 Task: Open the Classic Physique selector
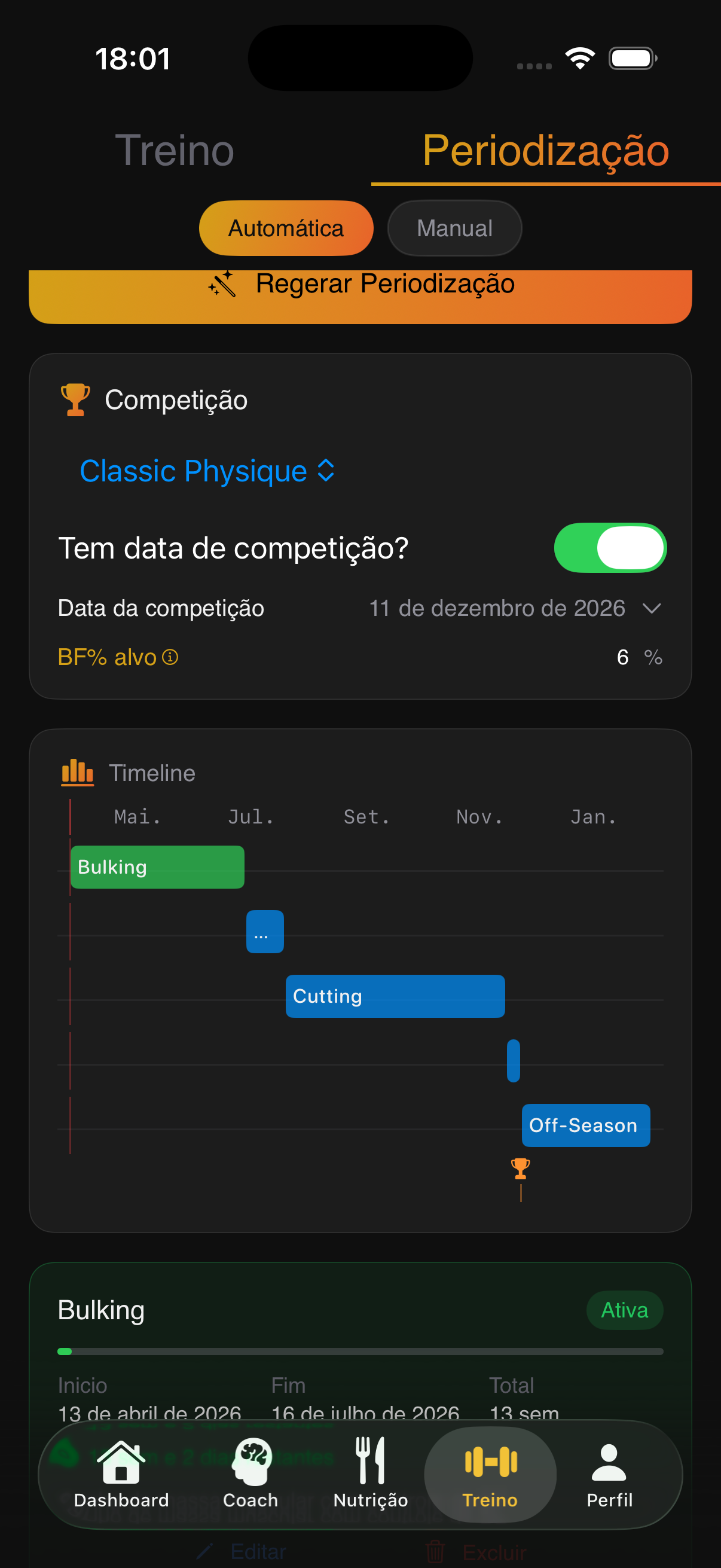click(207, 471)
